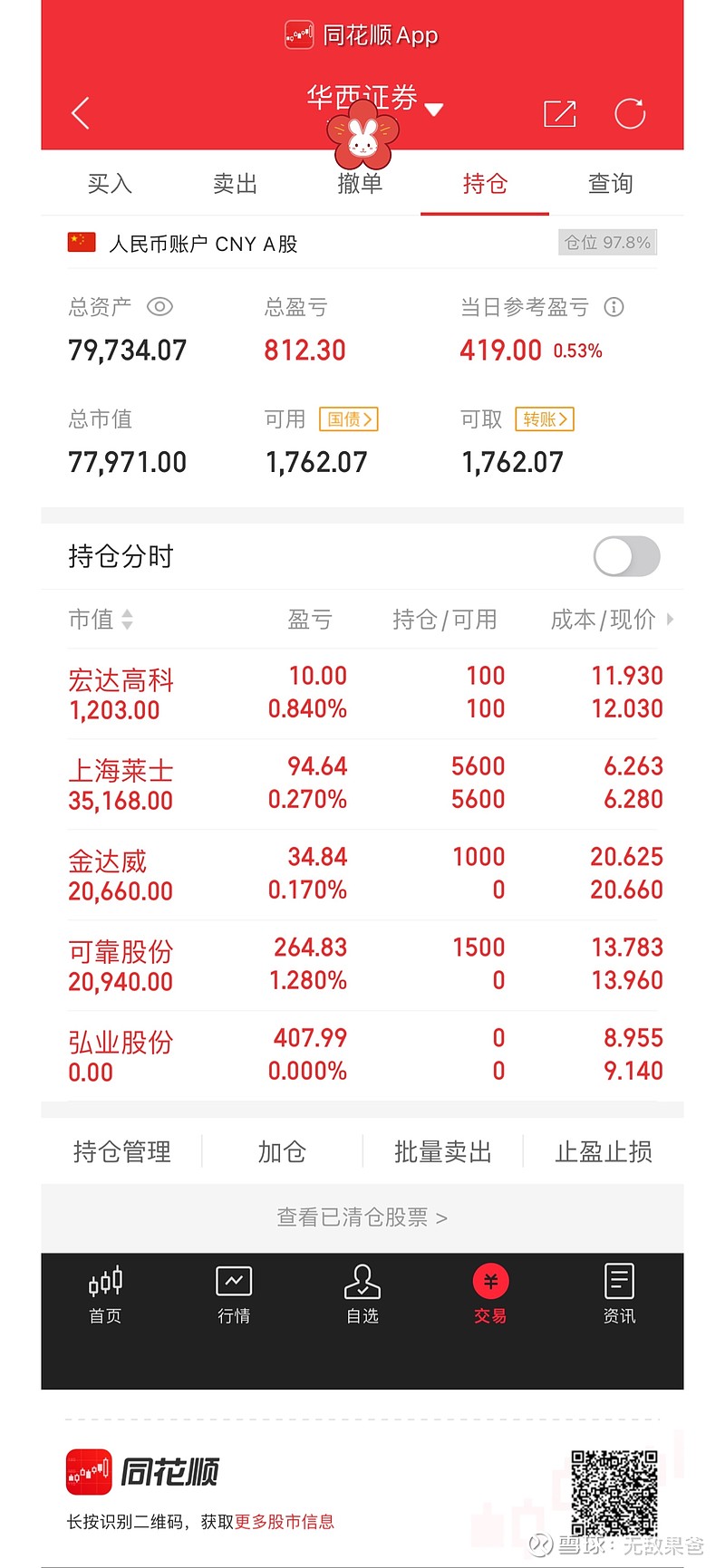This screenshot has width=725, height=1568.
Task: Enable the 持仓分时 switch
Action: point(627,556)
